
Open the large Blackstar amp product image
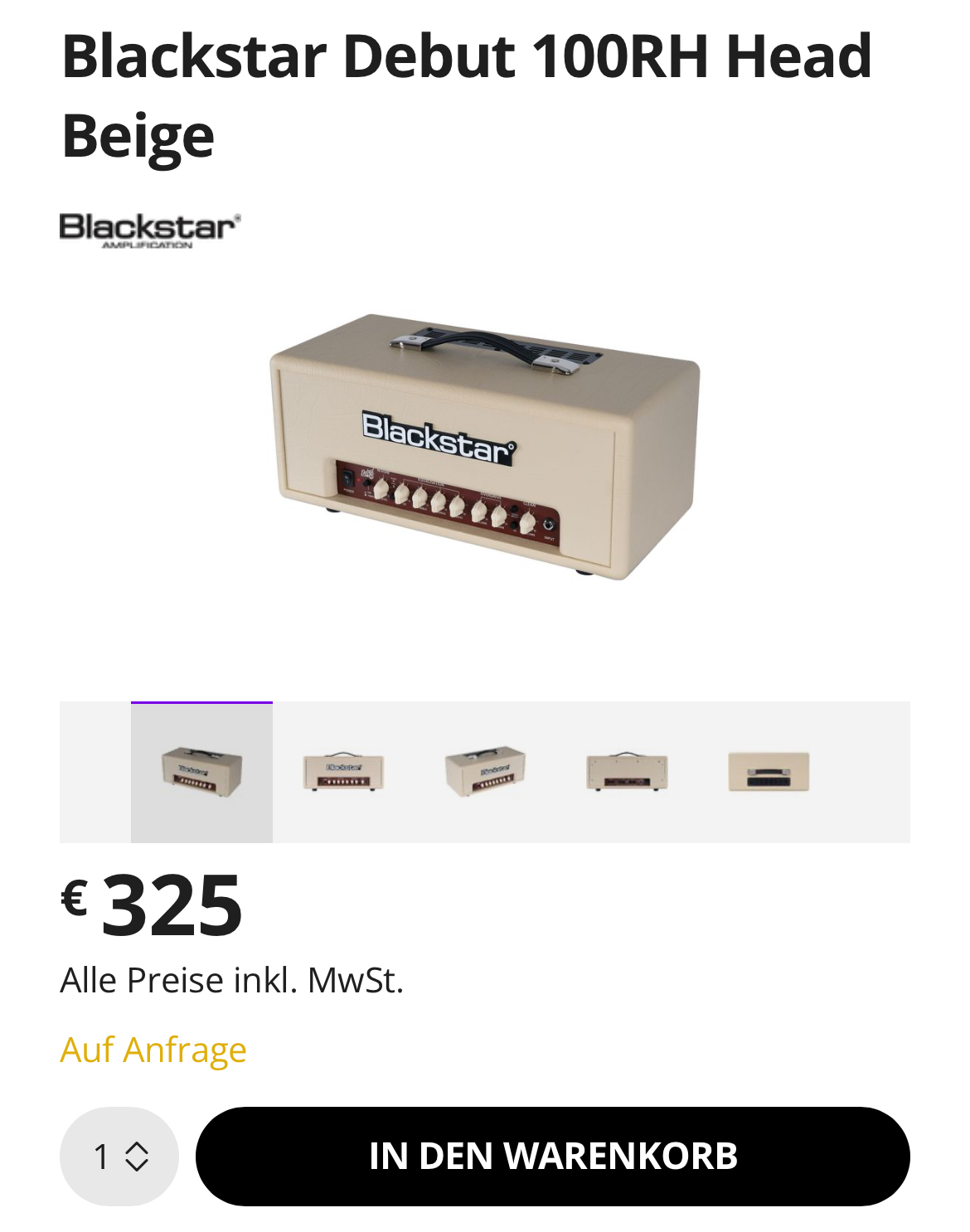tap(485, 448)
